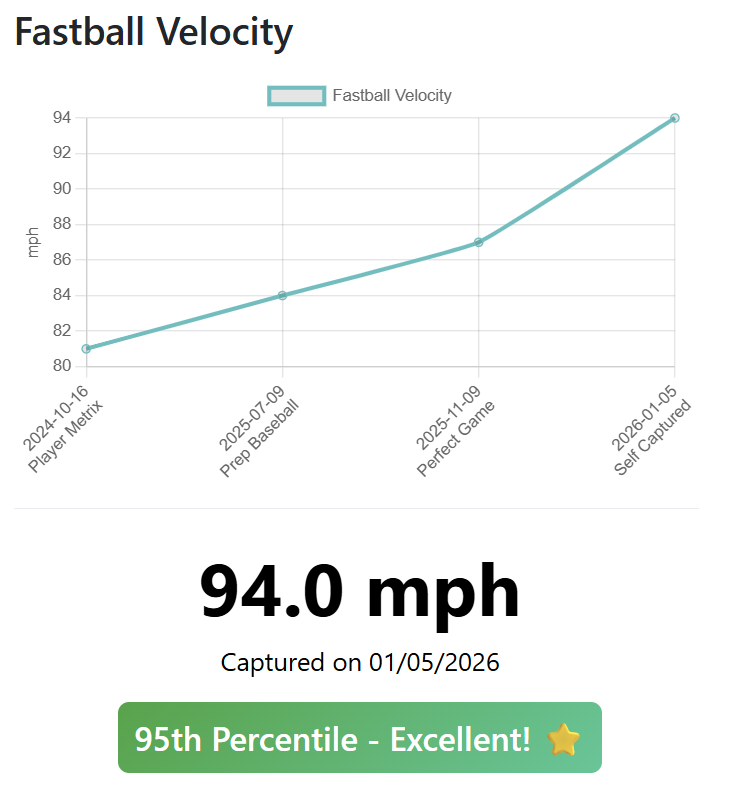Show the 2025-11-09 Perfect Game data point
The height and width of the screenshot is (802, 736).
click(x=479, y=242)
